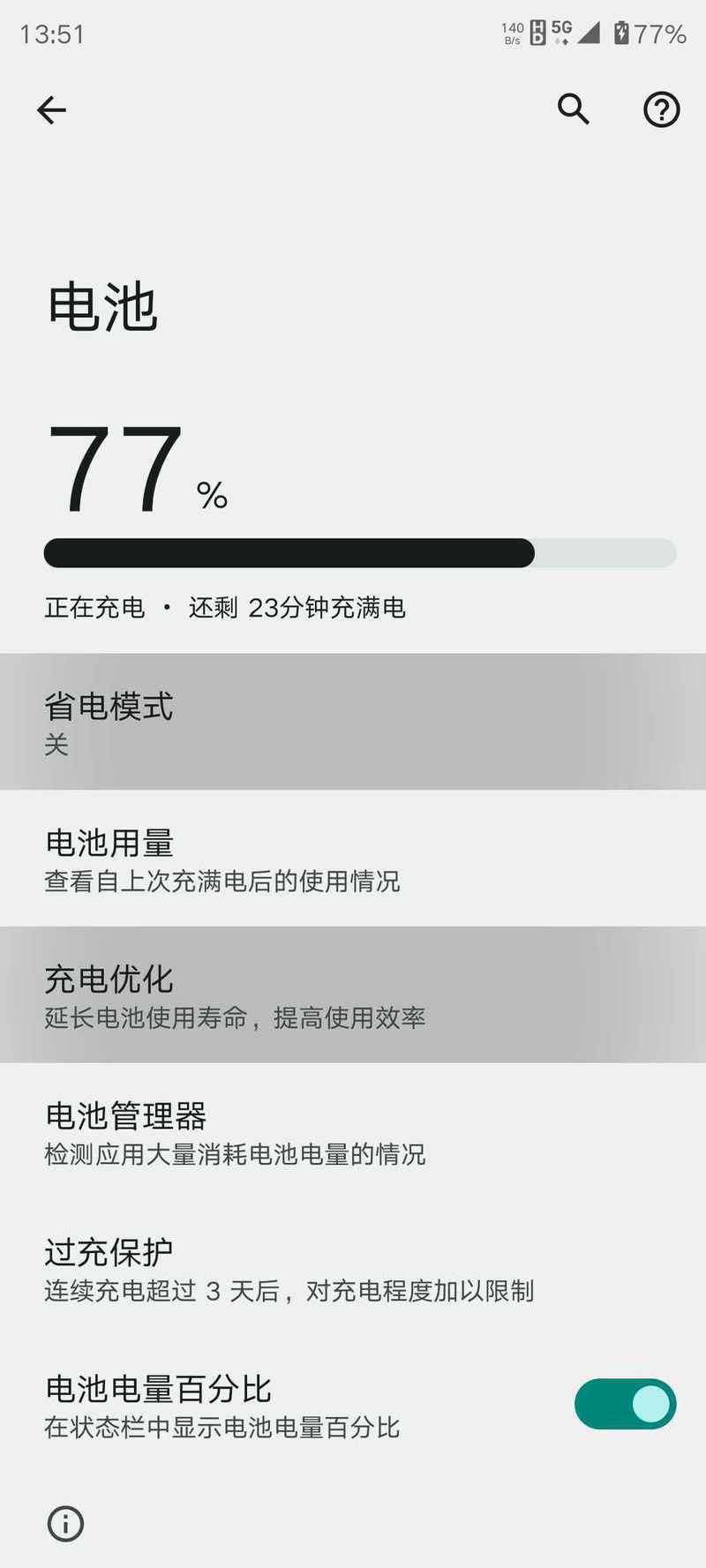Open 电池用量 details
This screenshot has width=706, height=1568.
tap(353, 859)
